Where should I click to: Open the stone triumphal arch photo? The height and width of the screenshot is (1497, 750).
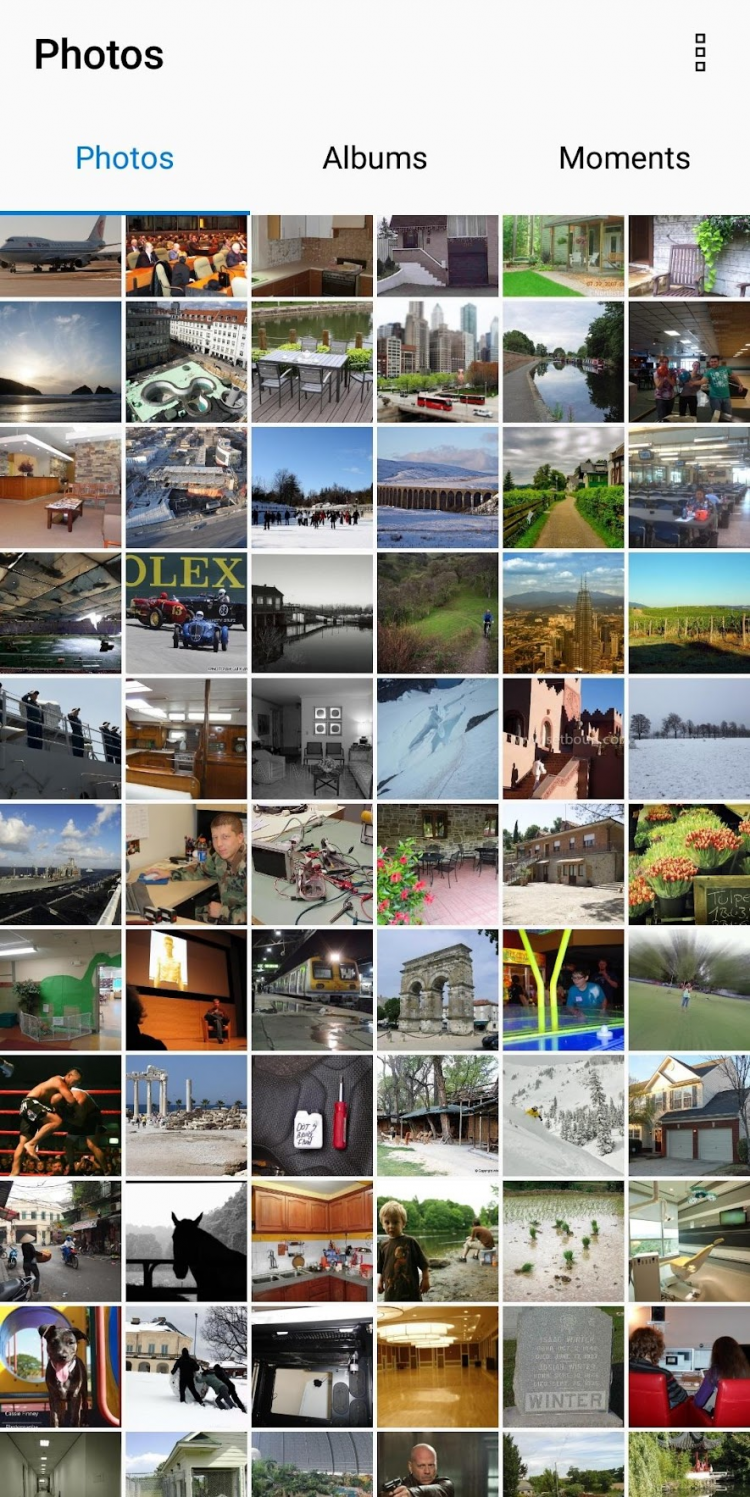[x=437, y=989]
